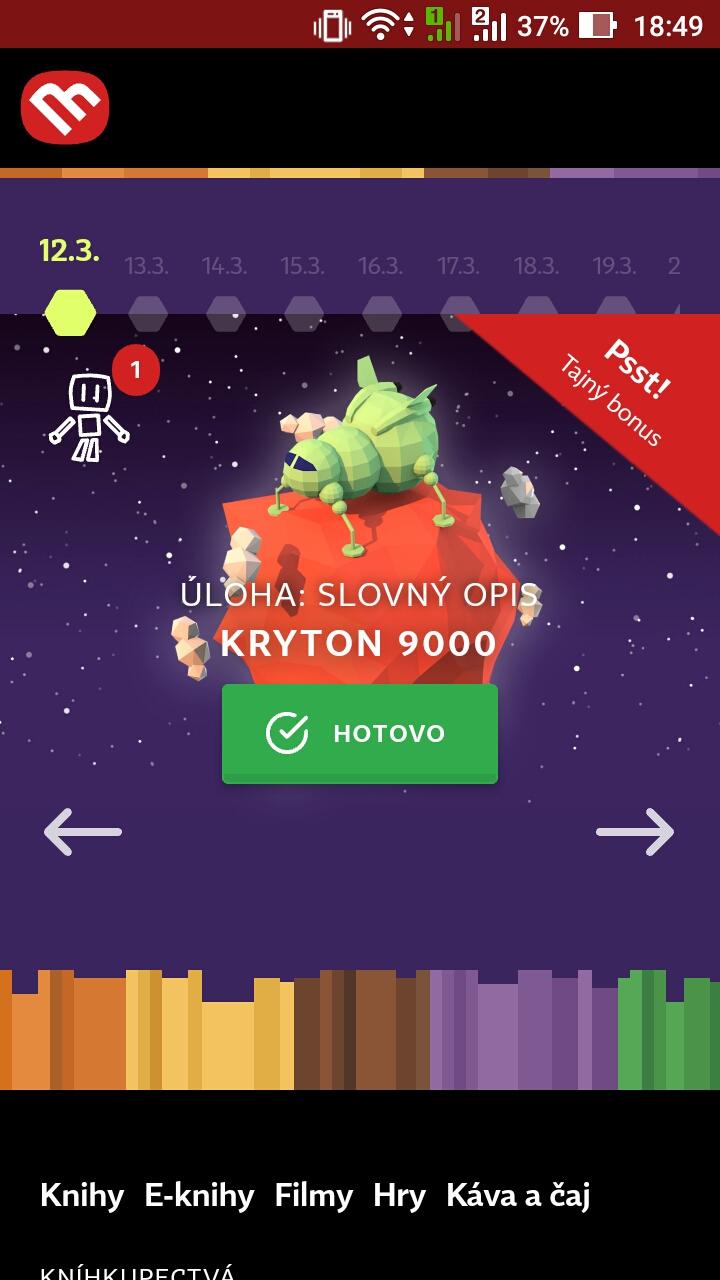Go to next task with right arrow

[x=635, y=831]
